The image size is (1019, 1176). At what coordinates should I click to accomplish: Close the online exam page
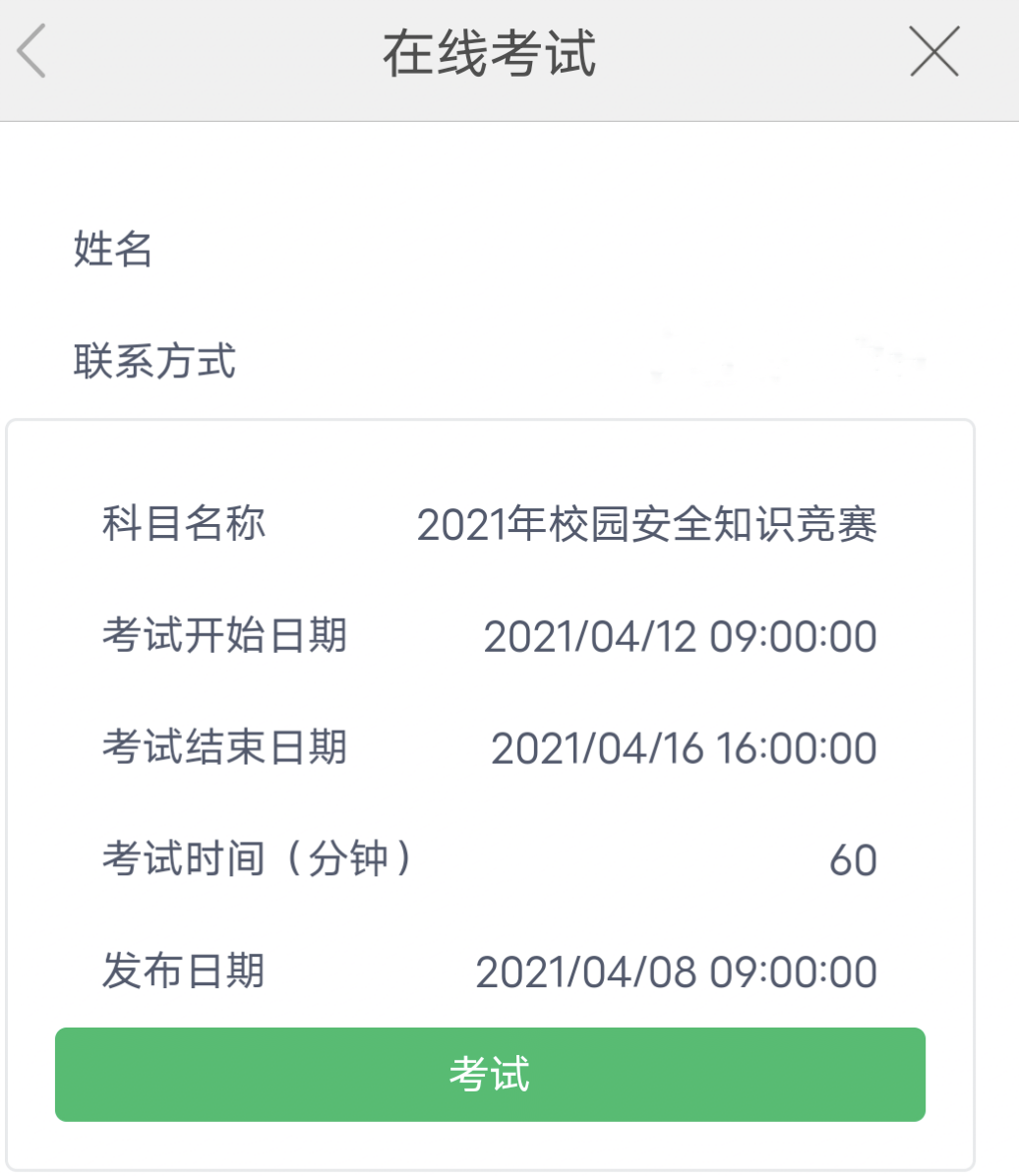point(933,51)
